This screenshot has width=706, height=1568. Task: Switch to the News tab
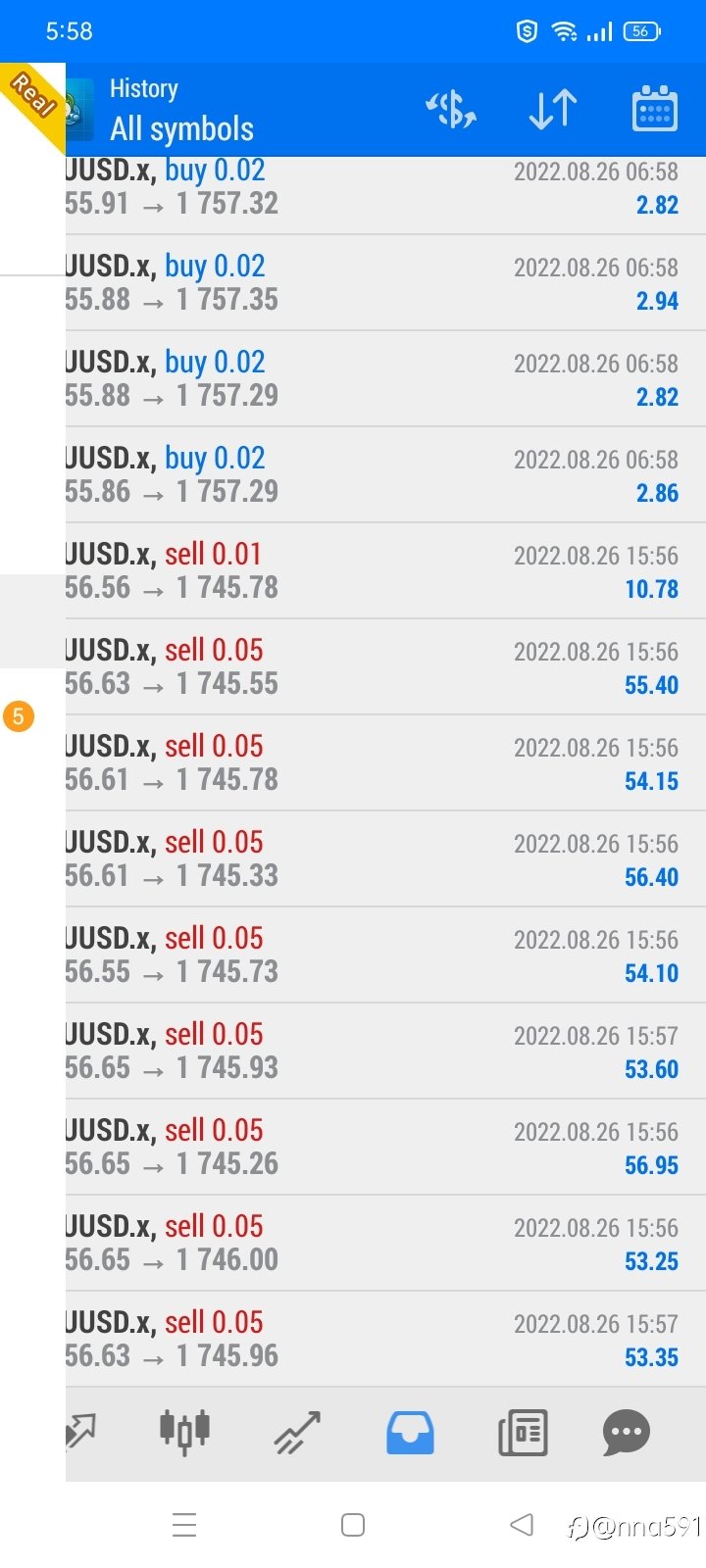(523, 1432)
